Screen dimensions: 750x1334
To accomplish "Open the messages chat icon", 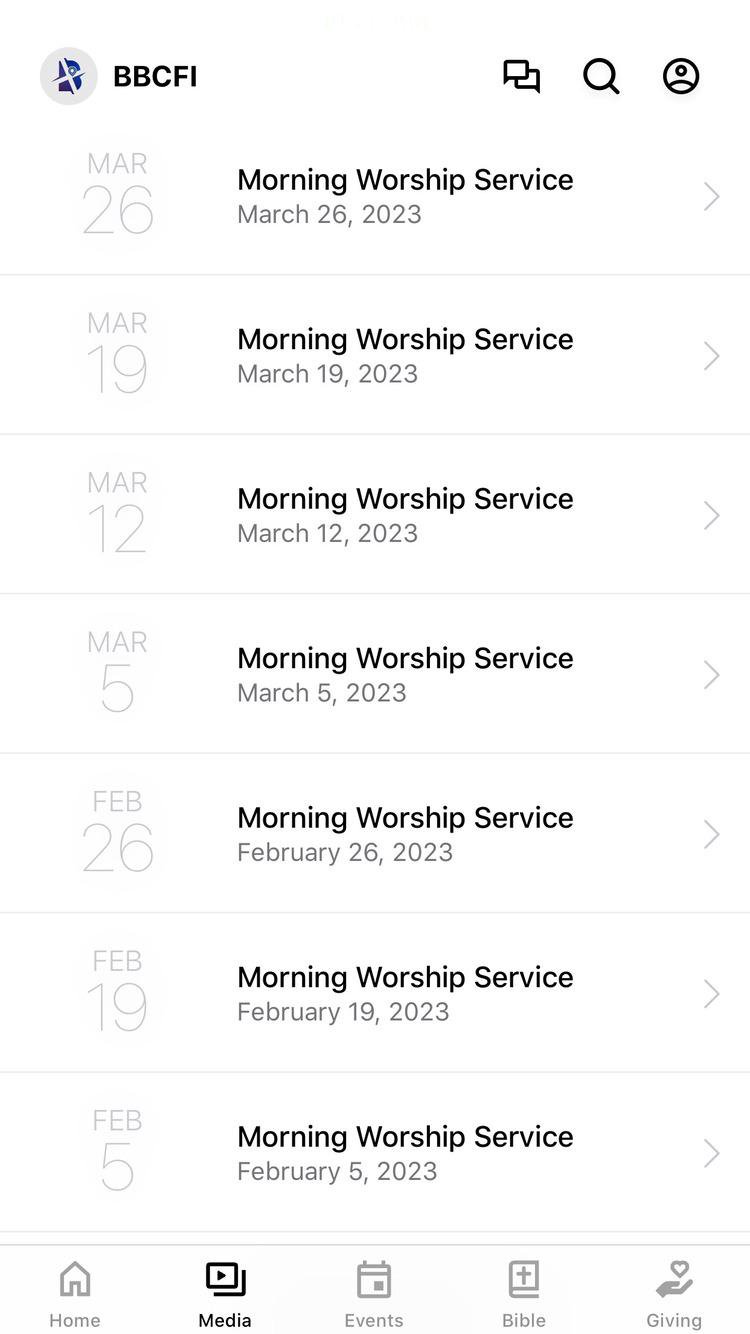I will 521,76.
